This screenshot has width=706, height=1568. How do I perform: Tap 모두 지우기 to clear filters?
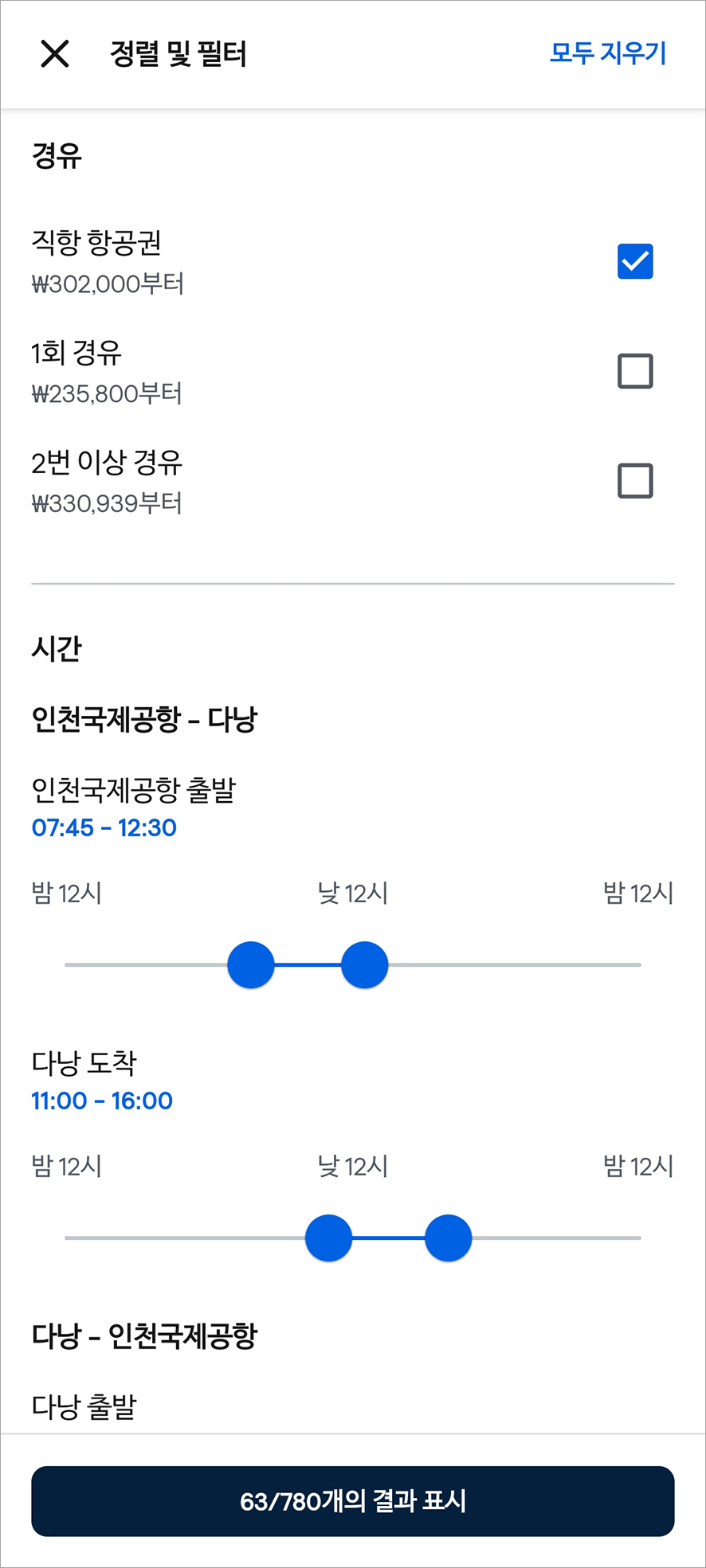pyautogui.click(x=608, y=53)
